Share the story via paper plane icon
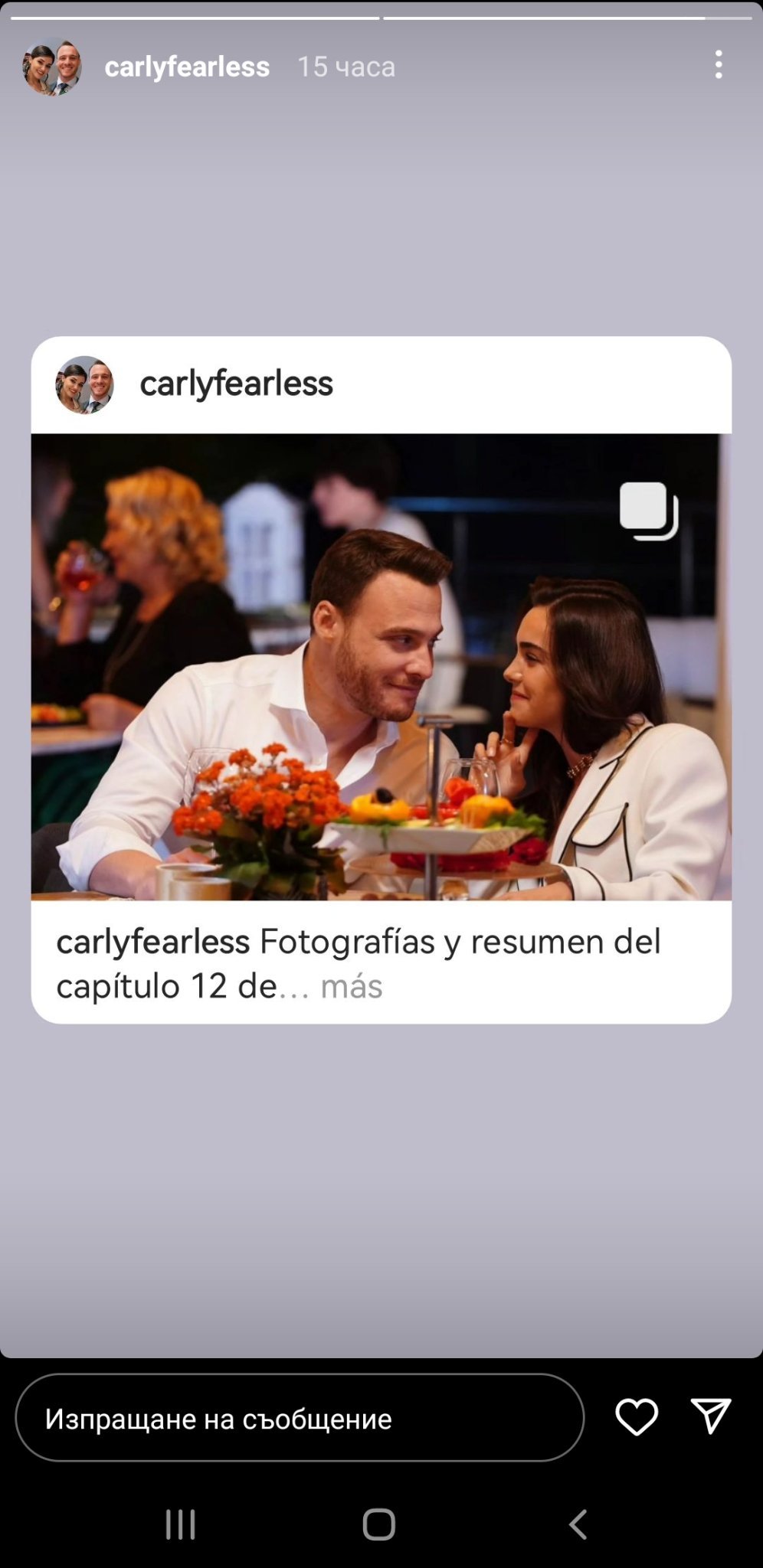 [711, 1416]
